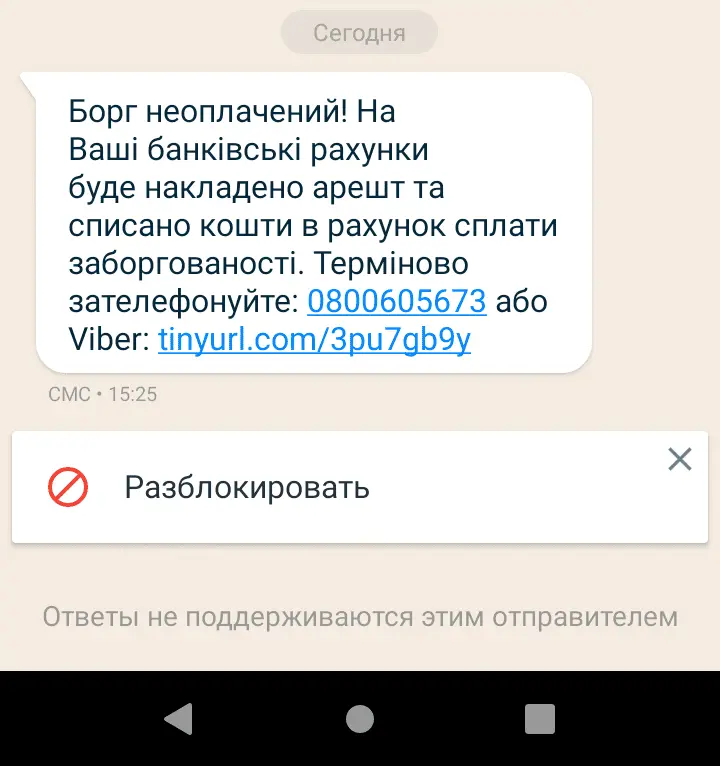Dismiss the Разблокировать banner
Screen dimensions: 720x766
coord(679,460)
